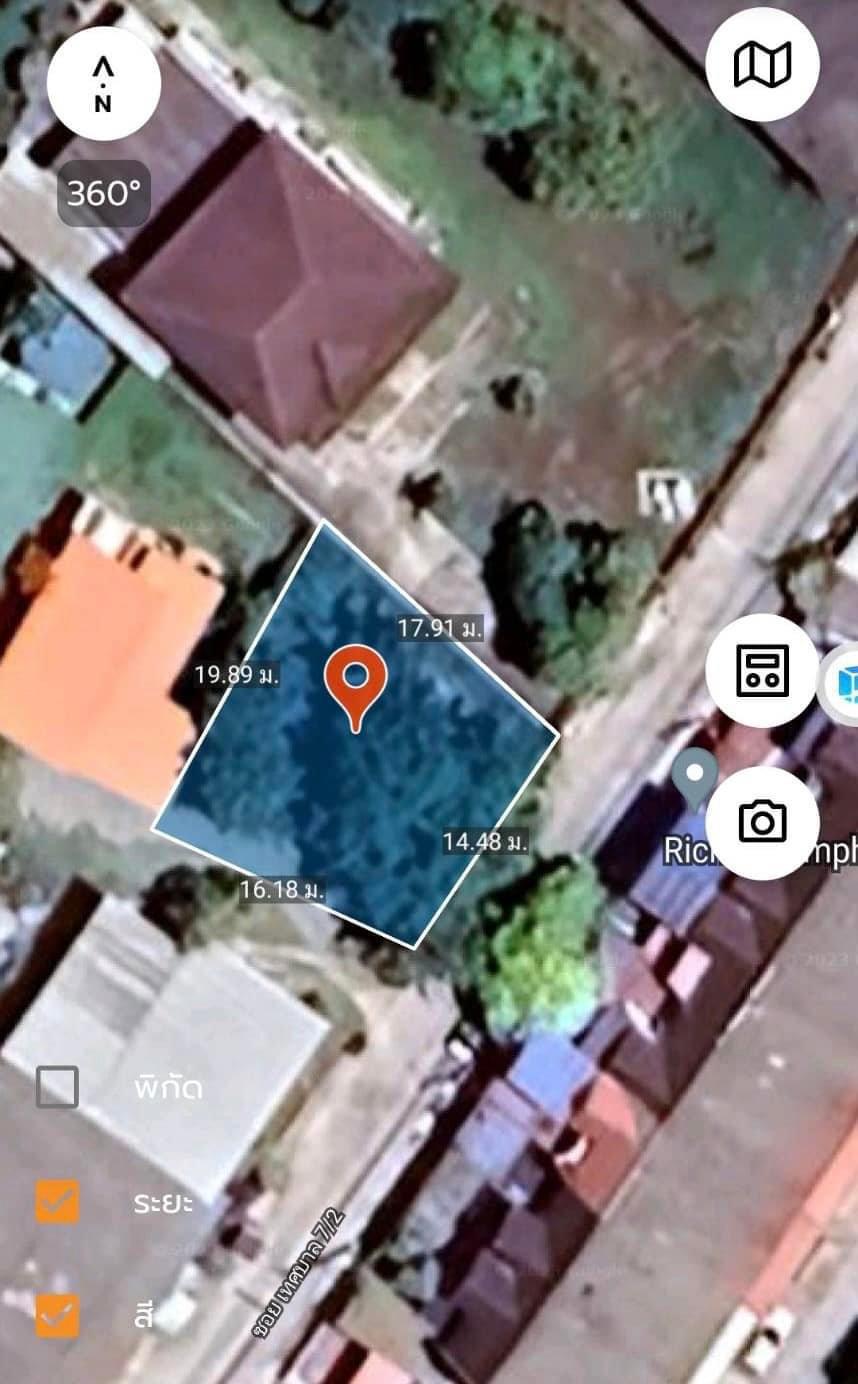Viewport: 858px width, 1384px height.
Task: Capture the map with the camera button
Action: point(762,823)
